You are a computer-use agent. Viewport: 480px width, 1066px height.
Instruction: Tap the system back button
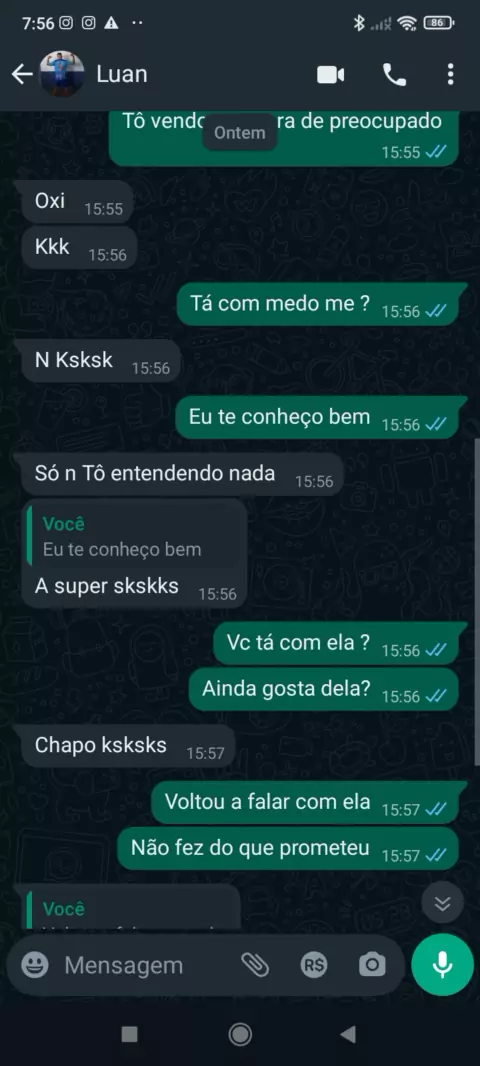pos(348,1034)
